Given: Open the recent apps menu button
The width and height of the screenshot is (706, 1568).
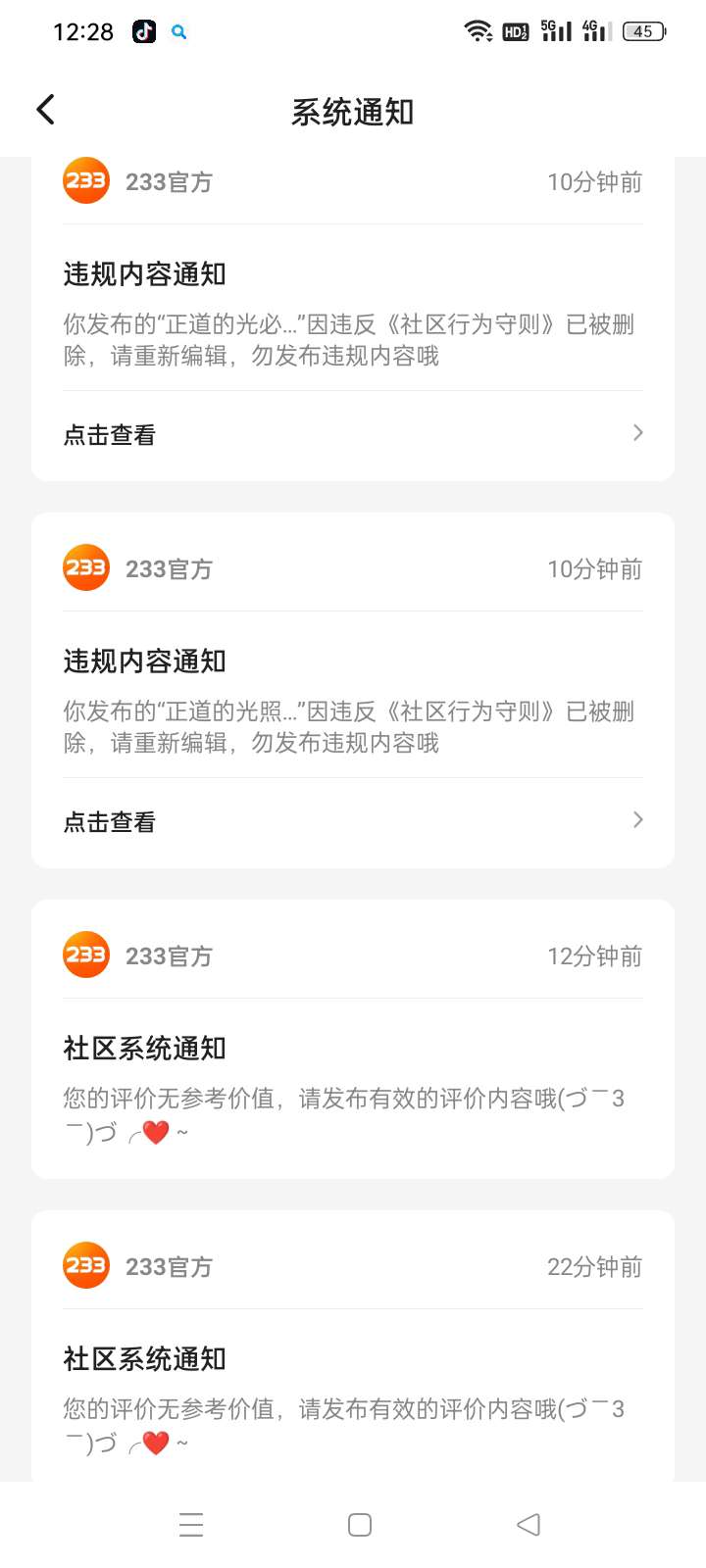Looking at the screenshot, I should point(191,1524).
